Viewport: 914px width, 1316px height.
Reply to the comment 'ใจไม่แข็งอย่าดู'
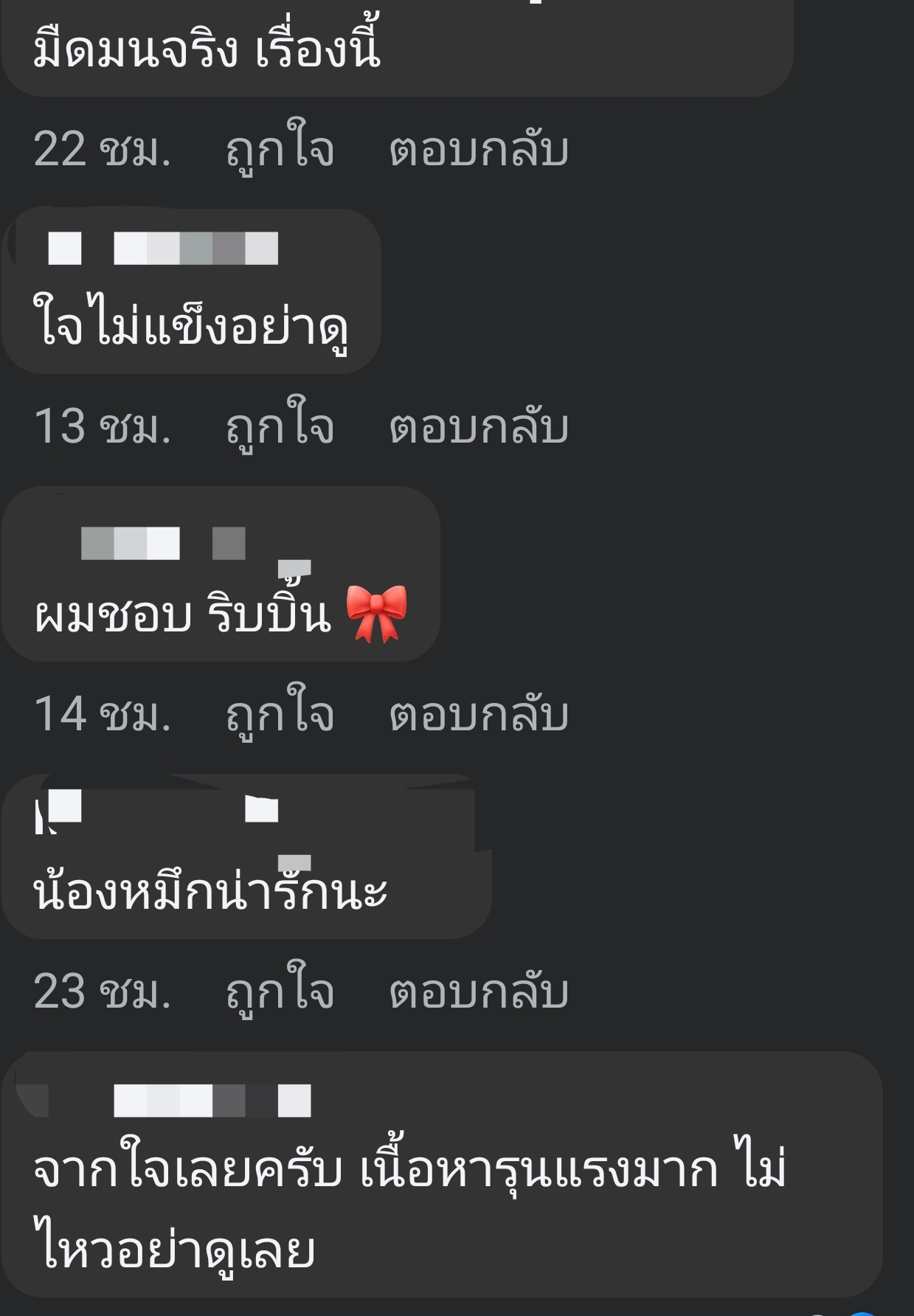(x=479, y=427)
